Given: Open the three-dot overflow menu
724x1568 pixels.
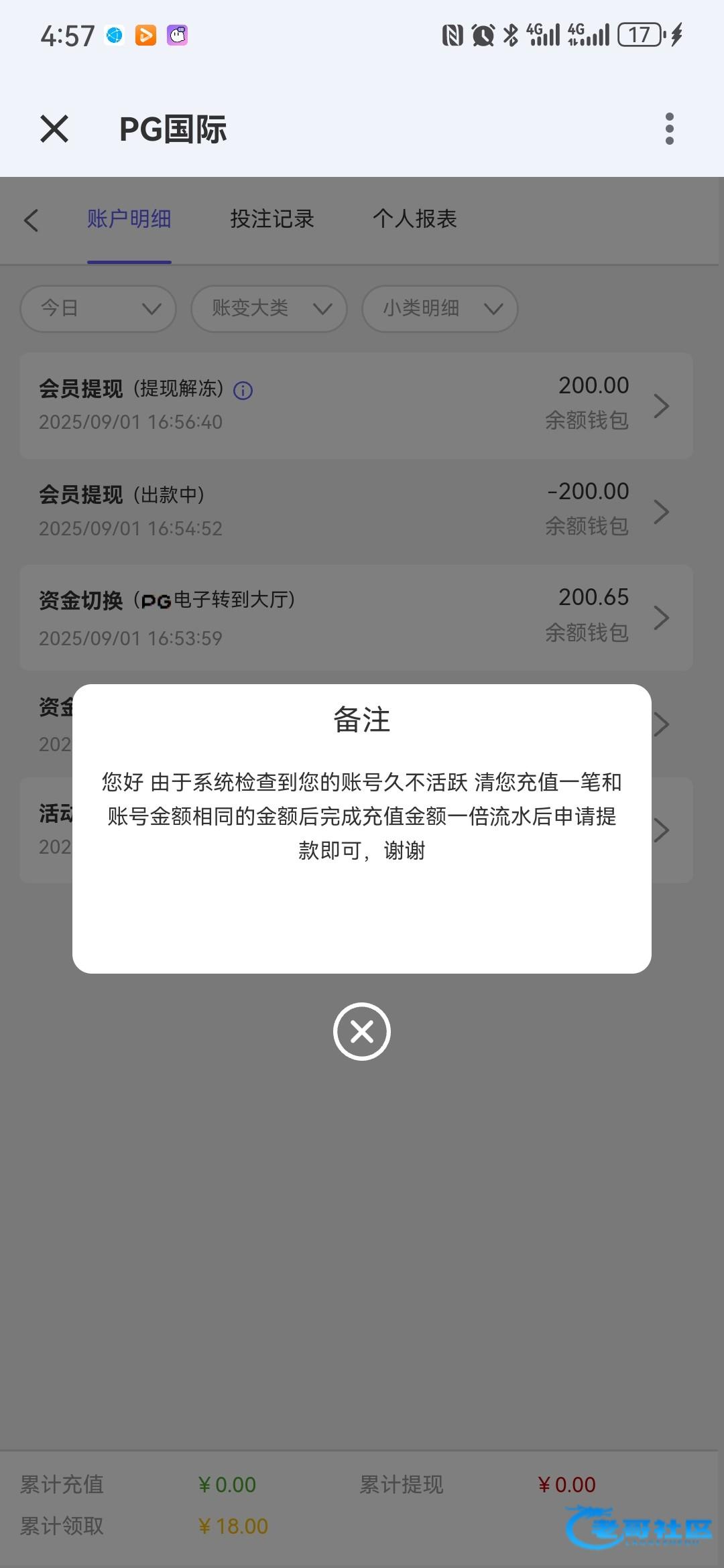Looking at the screenshot, I should coord(669,129).
